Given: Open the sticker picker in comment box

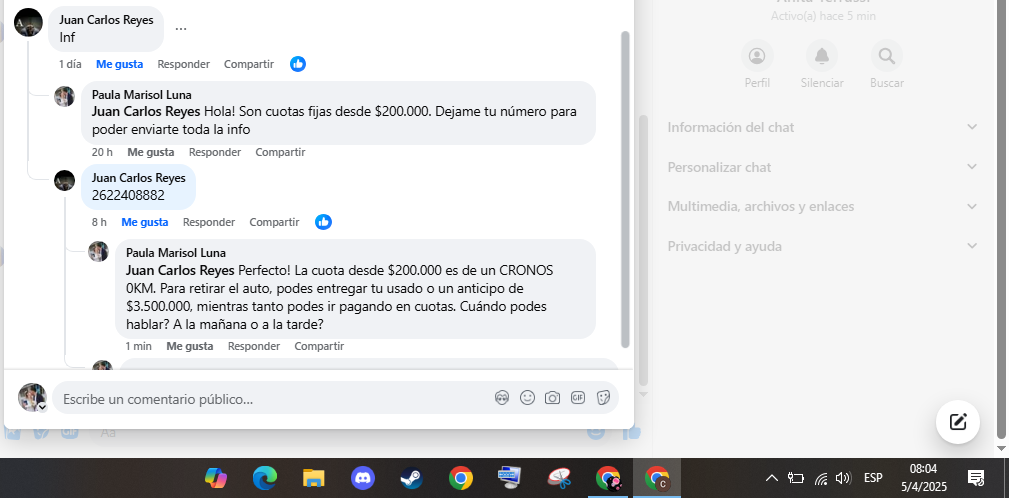Looking at the screenshot, I should click(x=603, y=398).
